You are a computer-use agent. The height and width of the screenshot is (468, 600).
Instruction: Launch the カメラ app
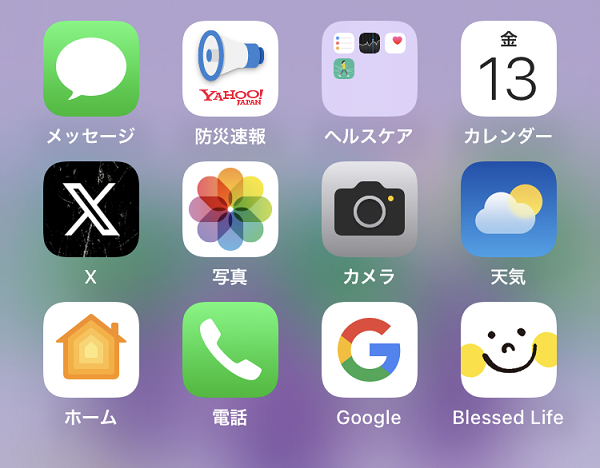click(369, 209)
